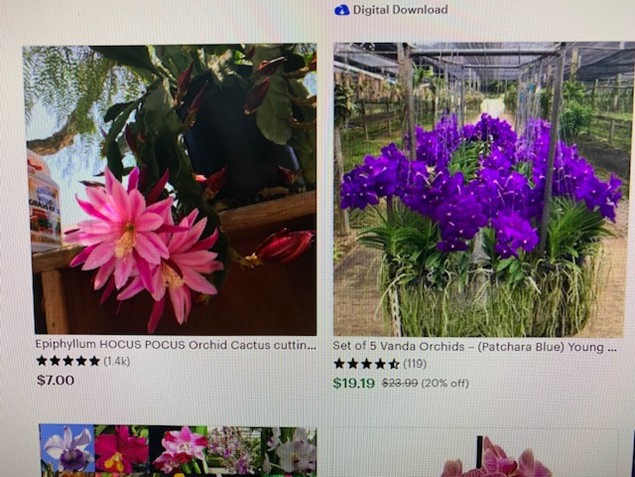
Task: Open the orchid collage listing below
Action: point(178,450)
